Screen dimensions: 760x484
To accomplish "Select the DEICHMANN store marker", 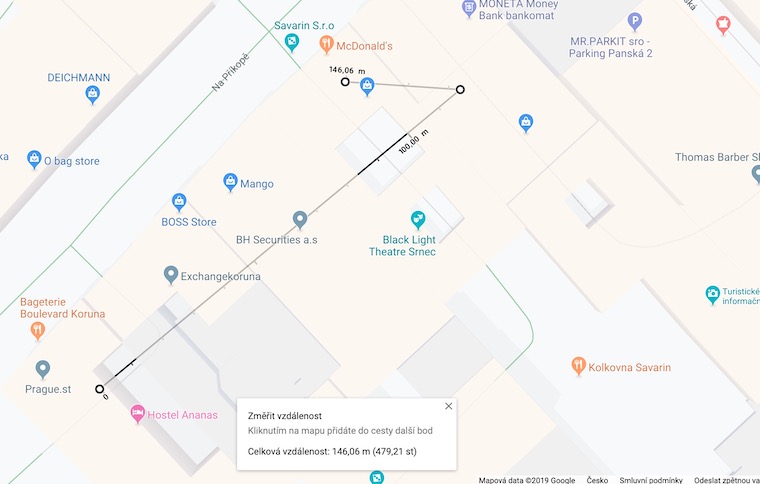I will coord(92,95).
